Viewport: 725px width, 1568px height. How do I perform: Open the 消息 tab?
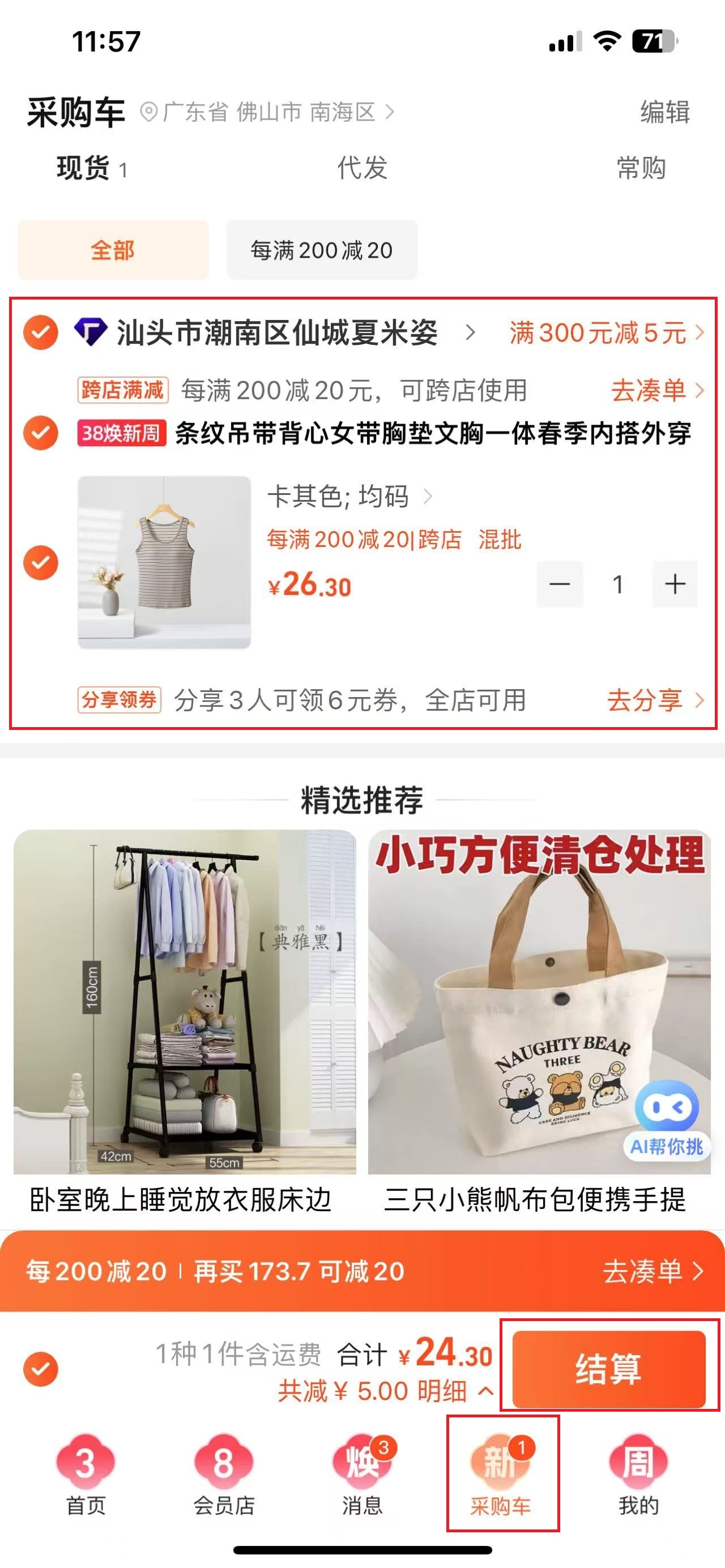362,1473
